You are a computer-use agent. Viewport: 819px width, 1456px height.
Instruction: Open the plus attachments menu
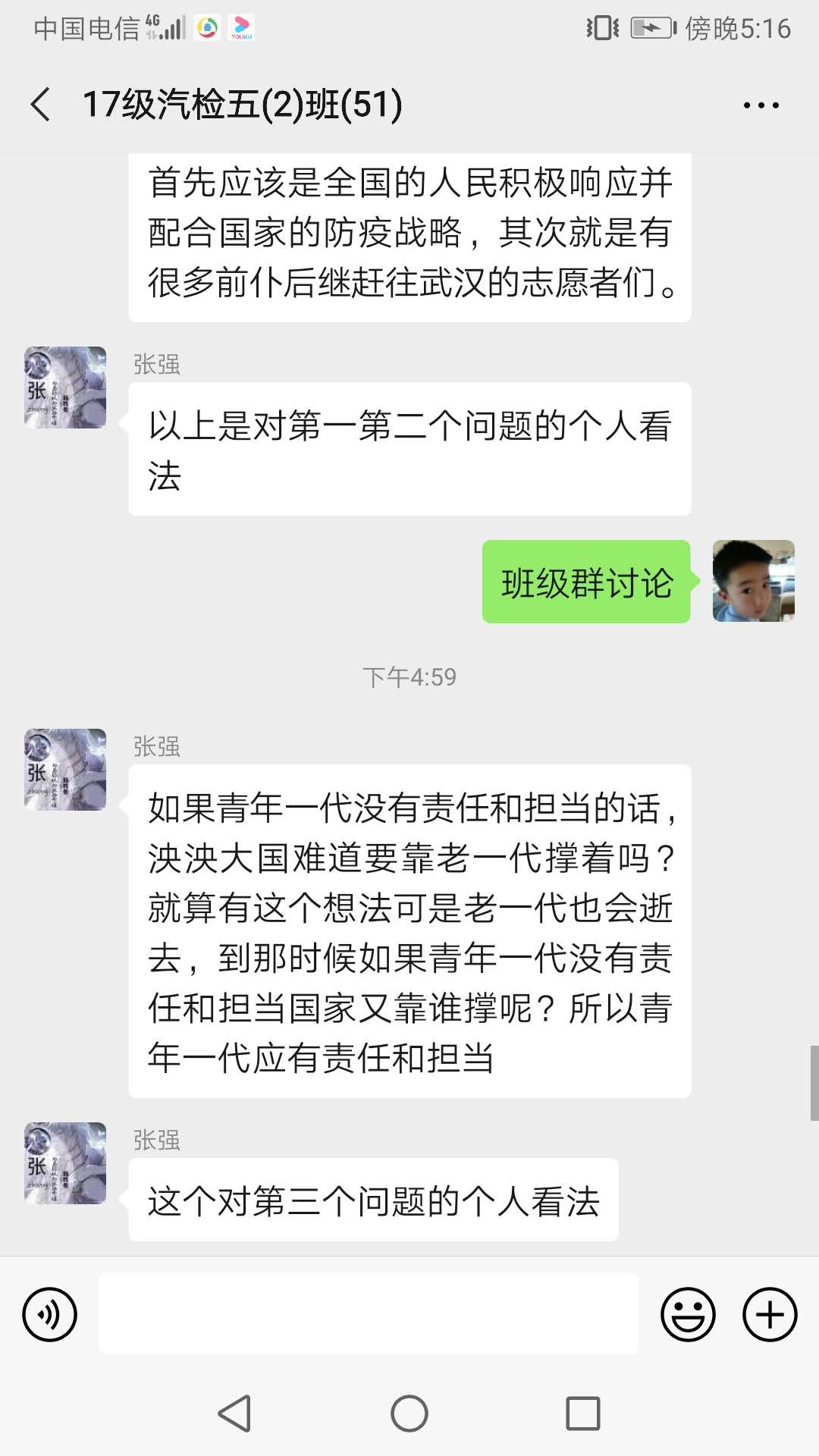pos(770,1314)
